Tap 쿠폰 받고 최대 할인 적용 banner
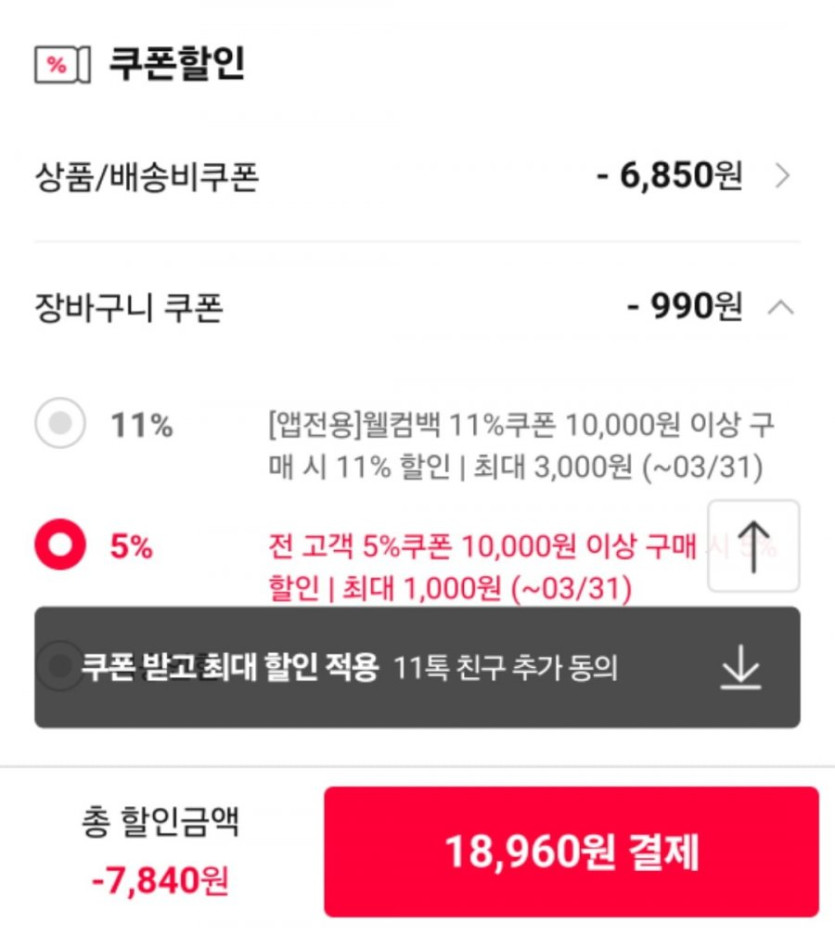 (416, 667)
